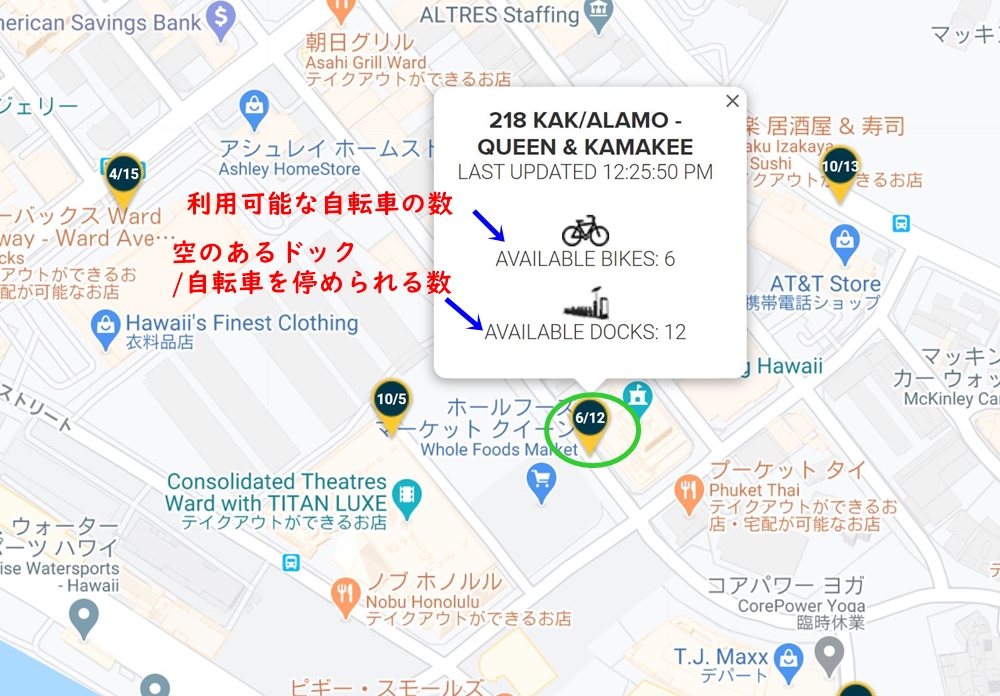1000x696 pixels.
Task: Open the T.J. Maxx store pin
Action: (x=789, y=657)
